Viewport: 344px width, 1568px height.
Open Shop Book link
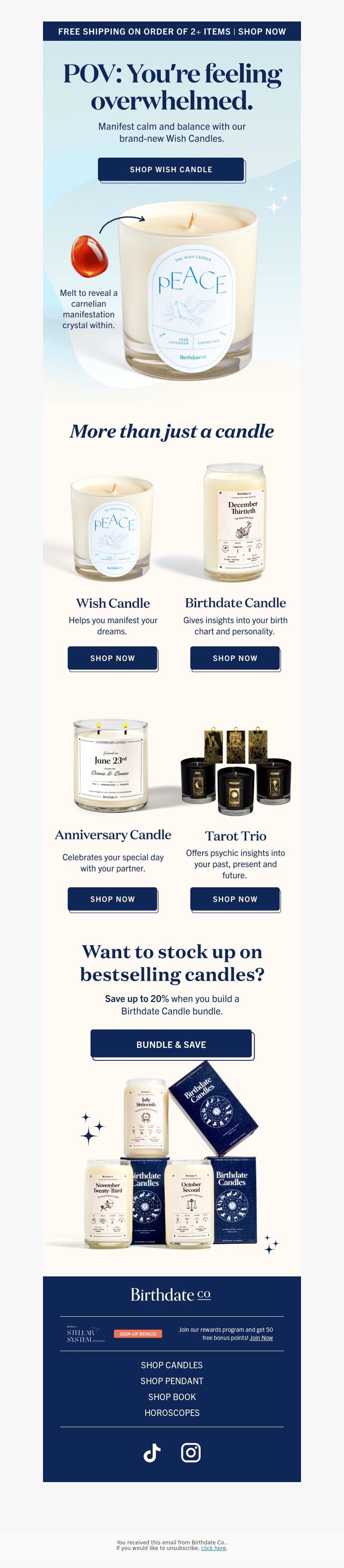point(172,1396)
